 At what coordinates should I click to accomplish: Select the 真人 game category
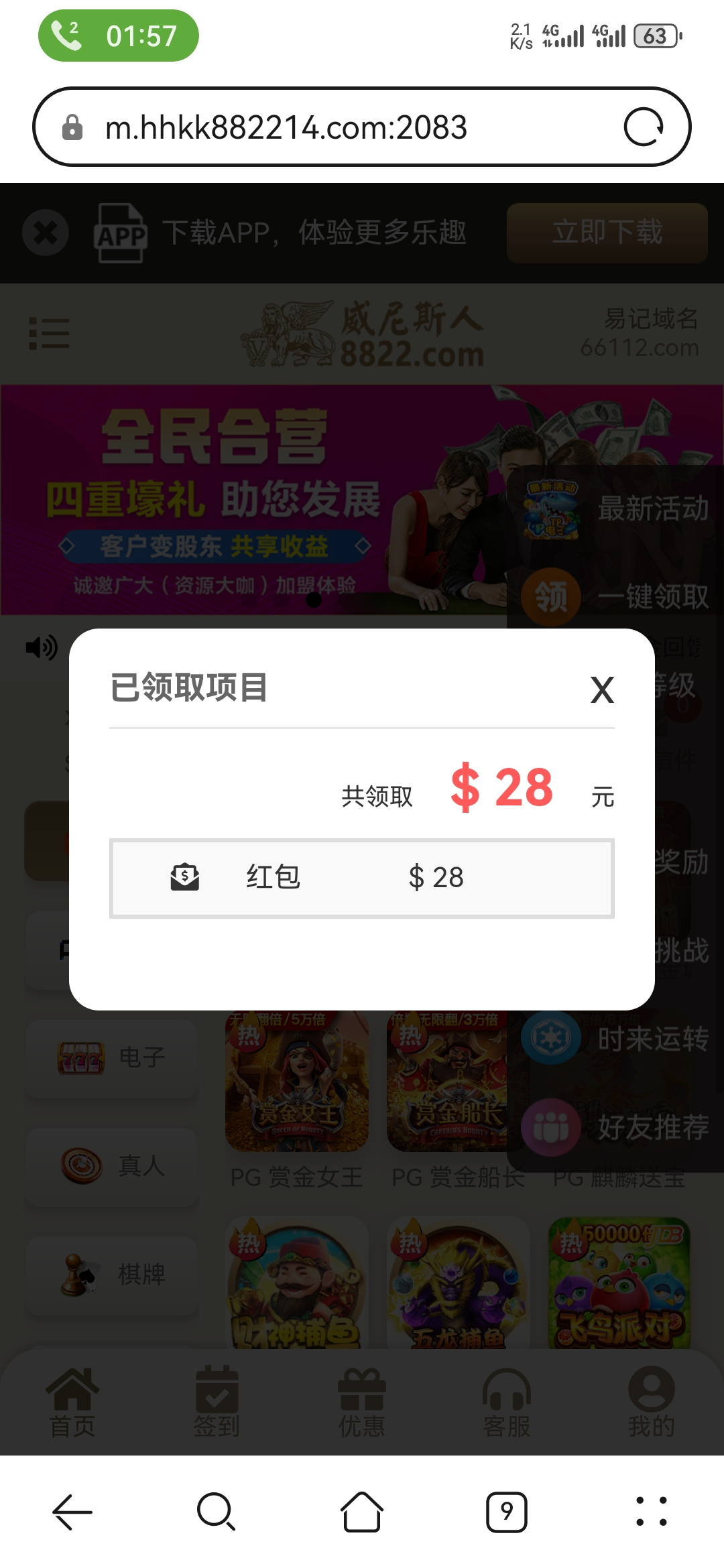(112, 1166)
